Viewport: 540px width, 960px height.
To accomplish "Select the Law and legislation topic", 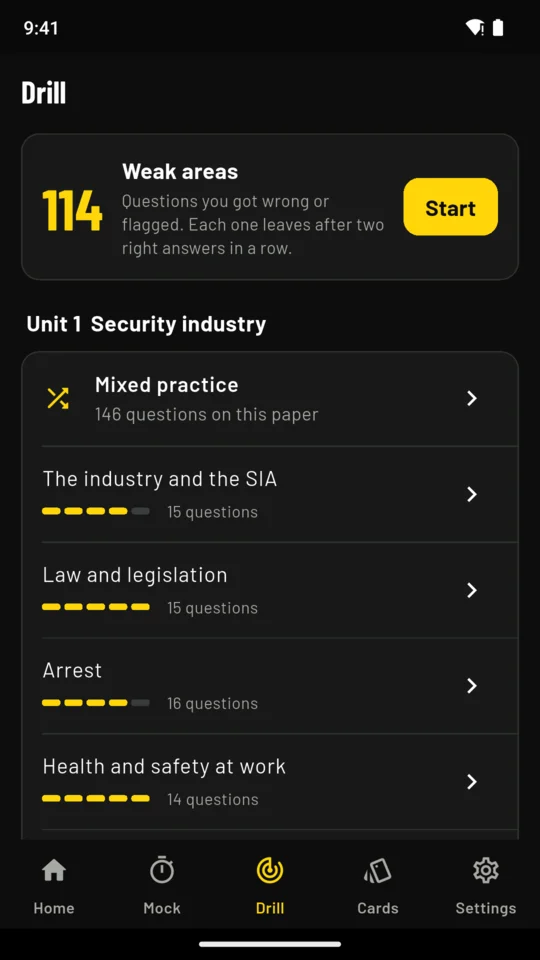I will [x=270, y=590].
